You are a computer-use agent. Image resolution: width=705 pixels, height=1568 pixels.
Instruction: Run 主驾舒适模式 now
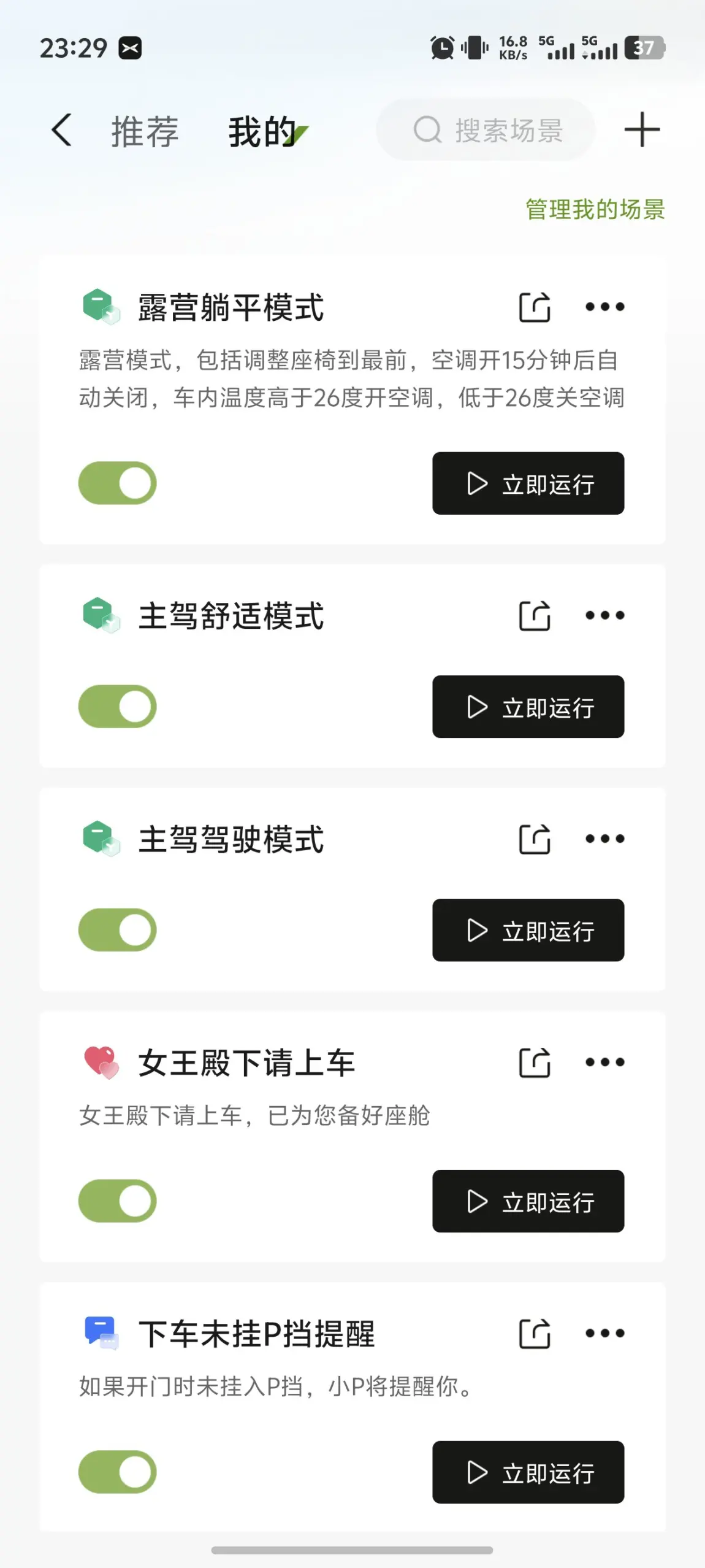point(528,707)
